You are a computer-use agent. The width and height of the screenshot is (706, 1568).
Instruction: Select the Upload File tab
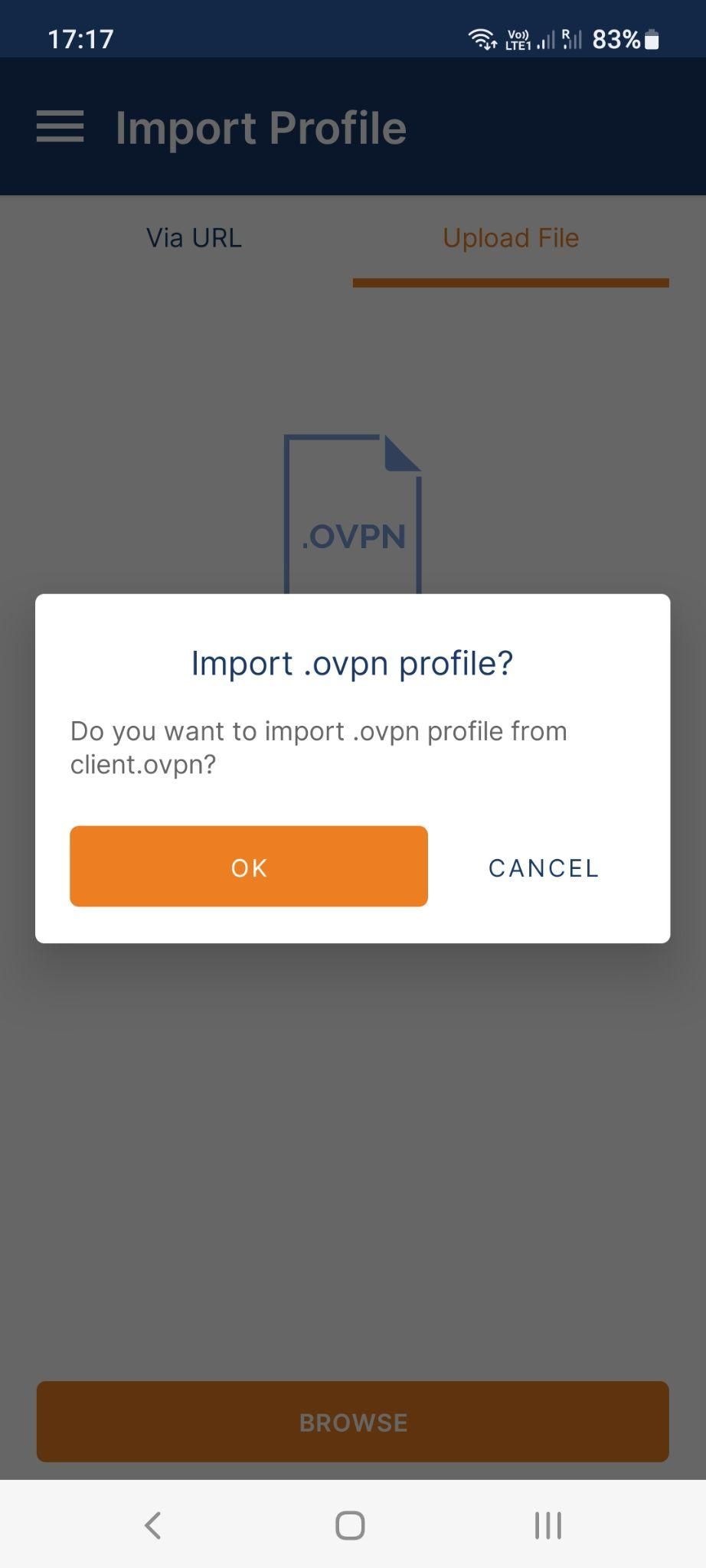(511, 238)
